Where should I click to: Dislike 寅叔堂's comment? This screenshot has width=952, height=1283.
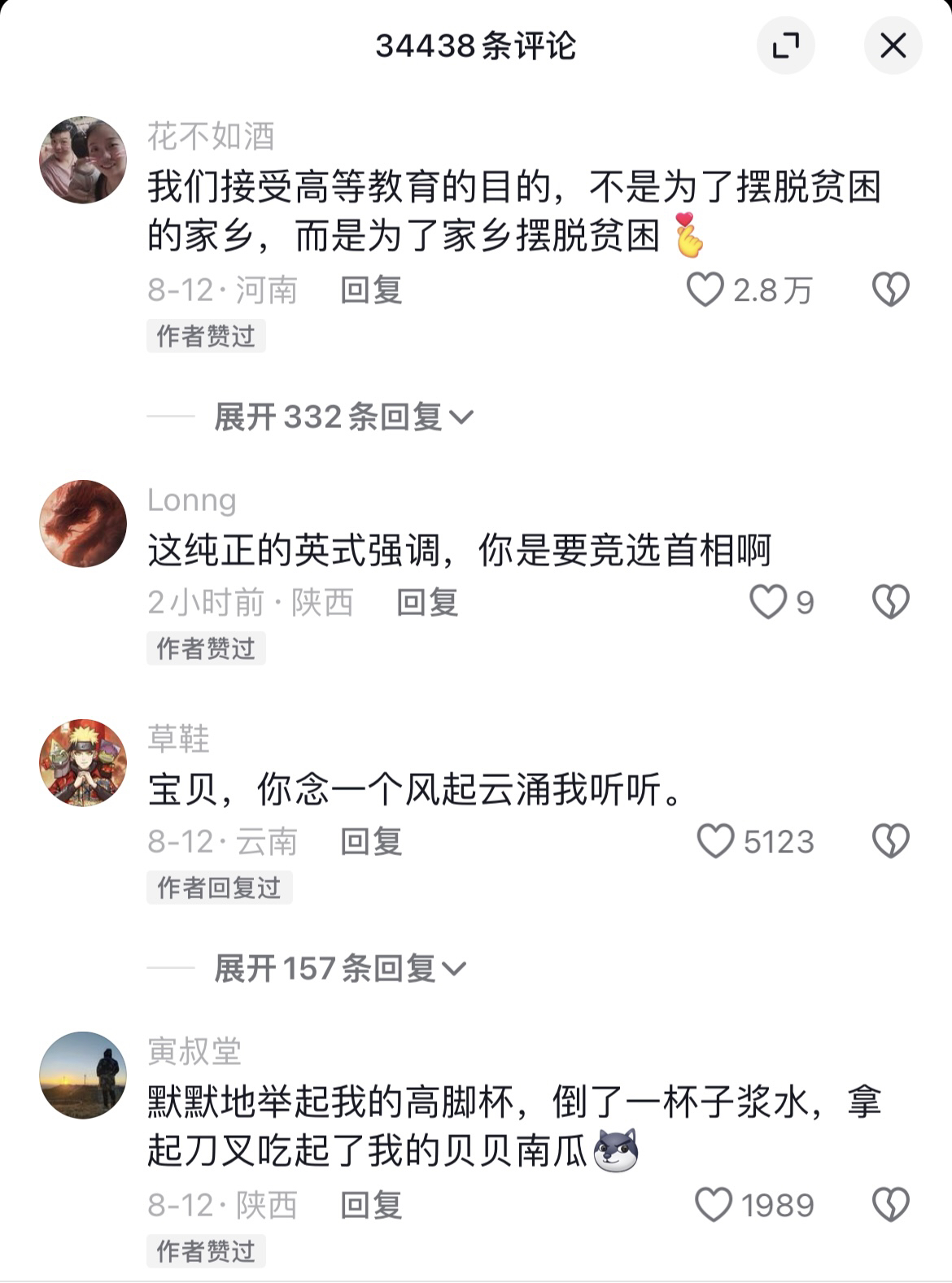point(890,1205)
